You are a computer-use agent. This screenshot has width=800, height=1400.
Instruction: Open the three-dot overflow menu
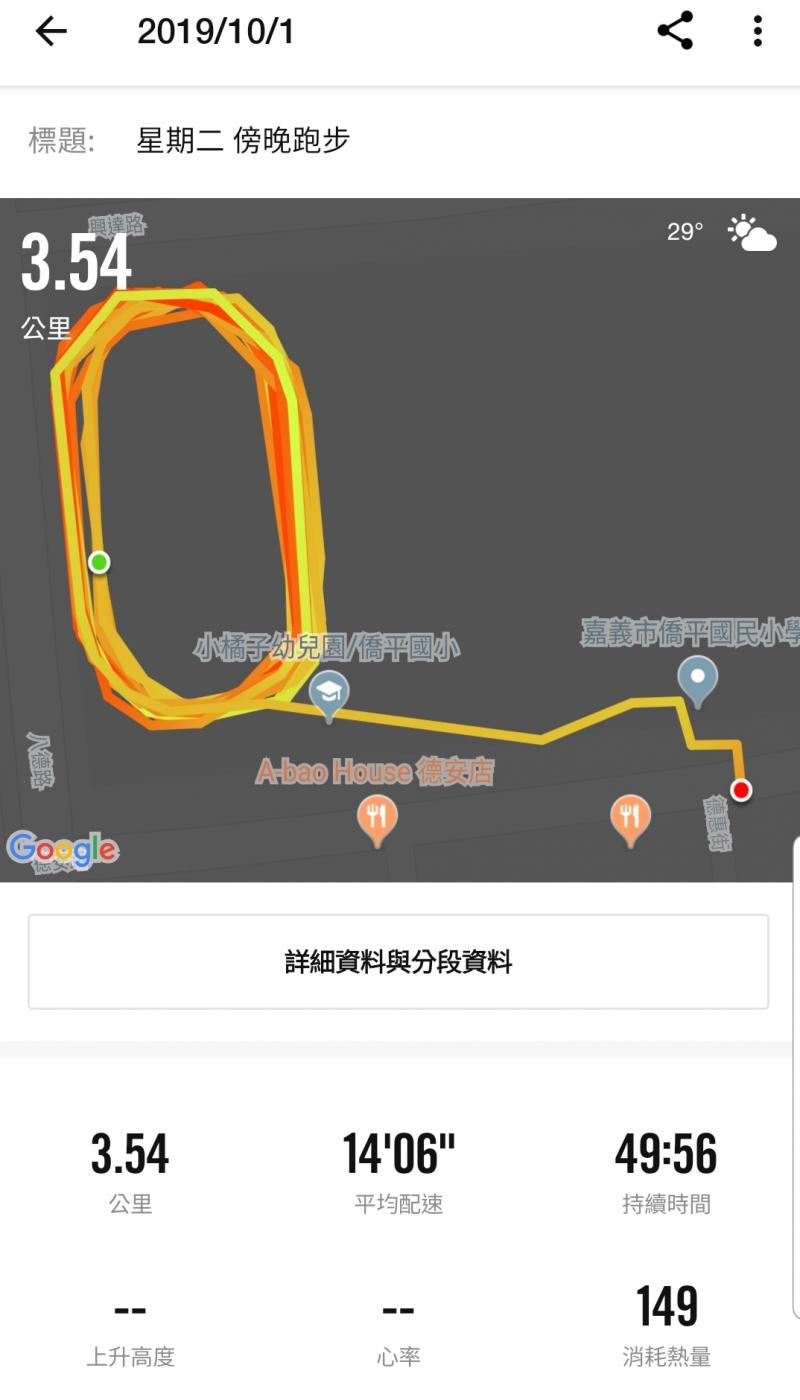757,32
